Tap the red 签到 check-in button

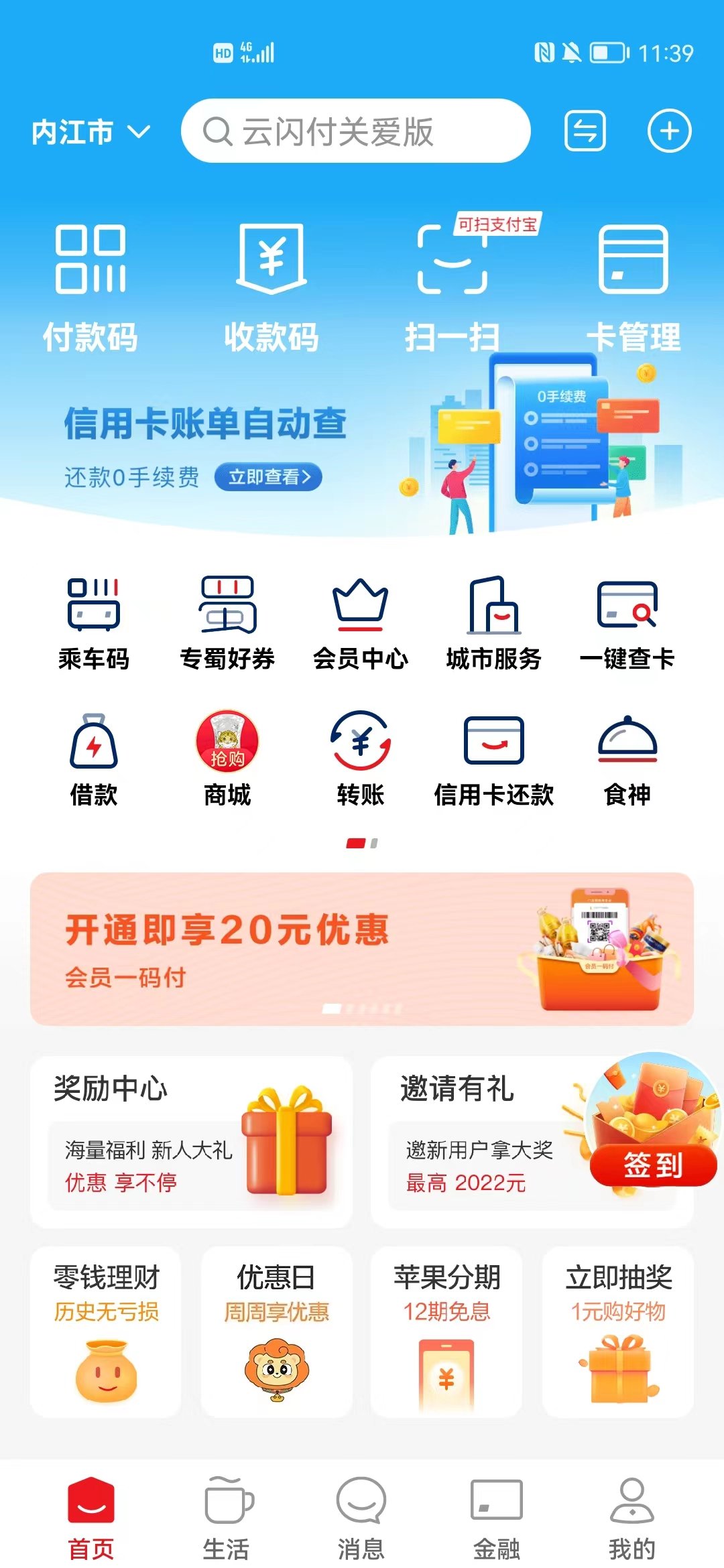click(x=653, y=1165)
